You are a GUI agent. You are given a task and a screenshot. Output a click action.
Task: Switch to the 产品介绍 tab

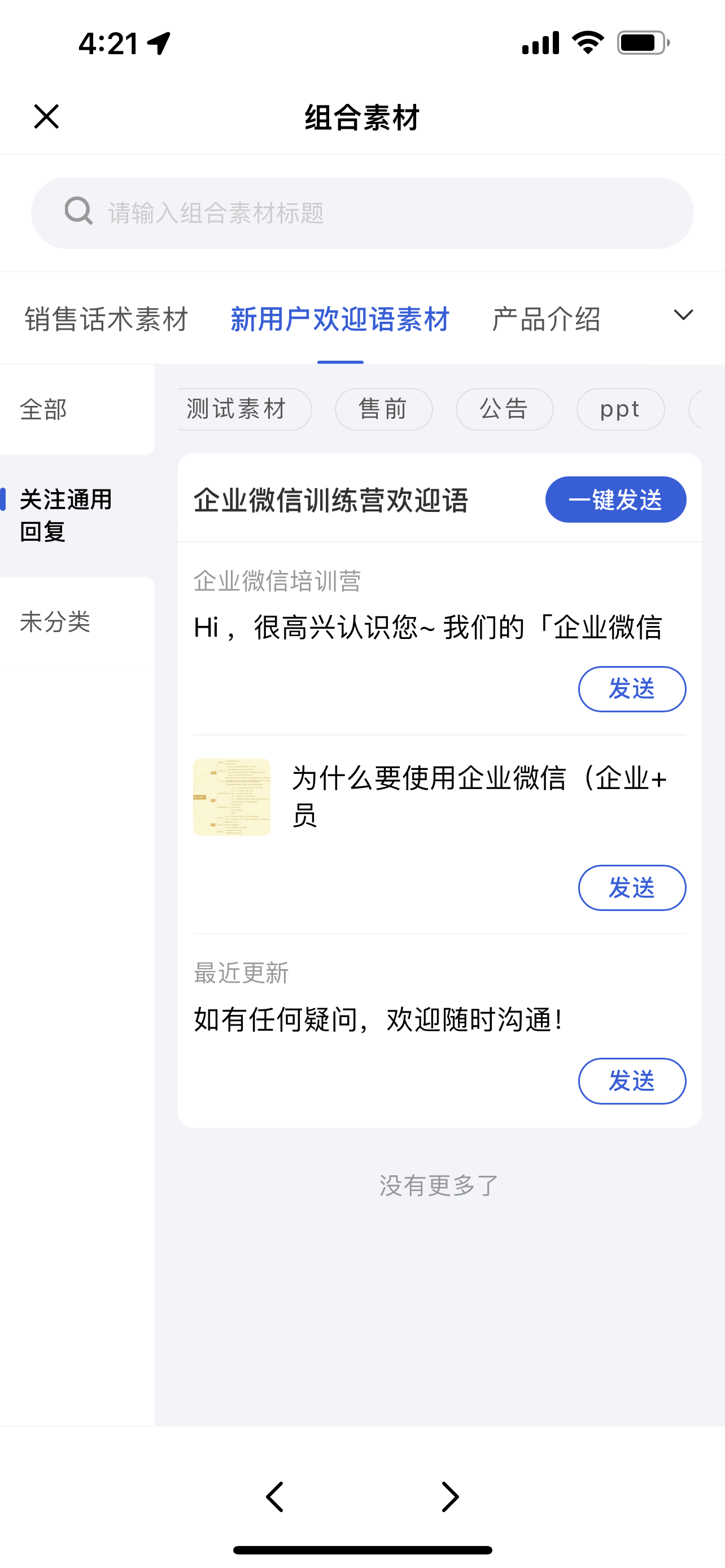pos(546,319)
